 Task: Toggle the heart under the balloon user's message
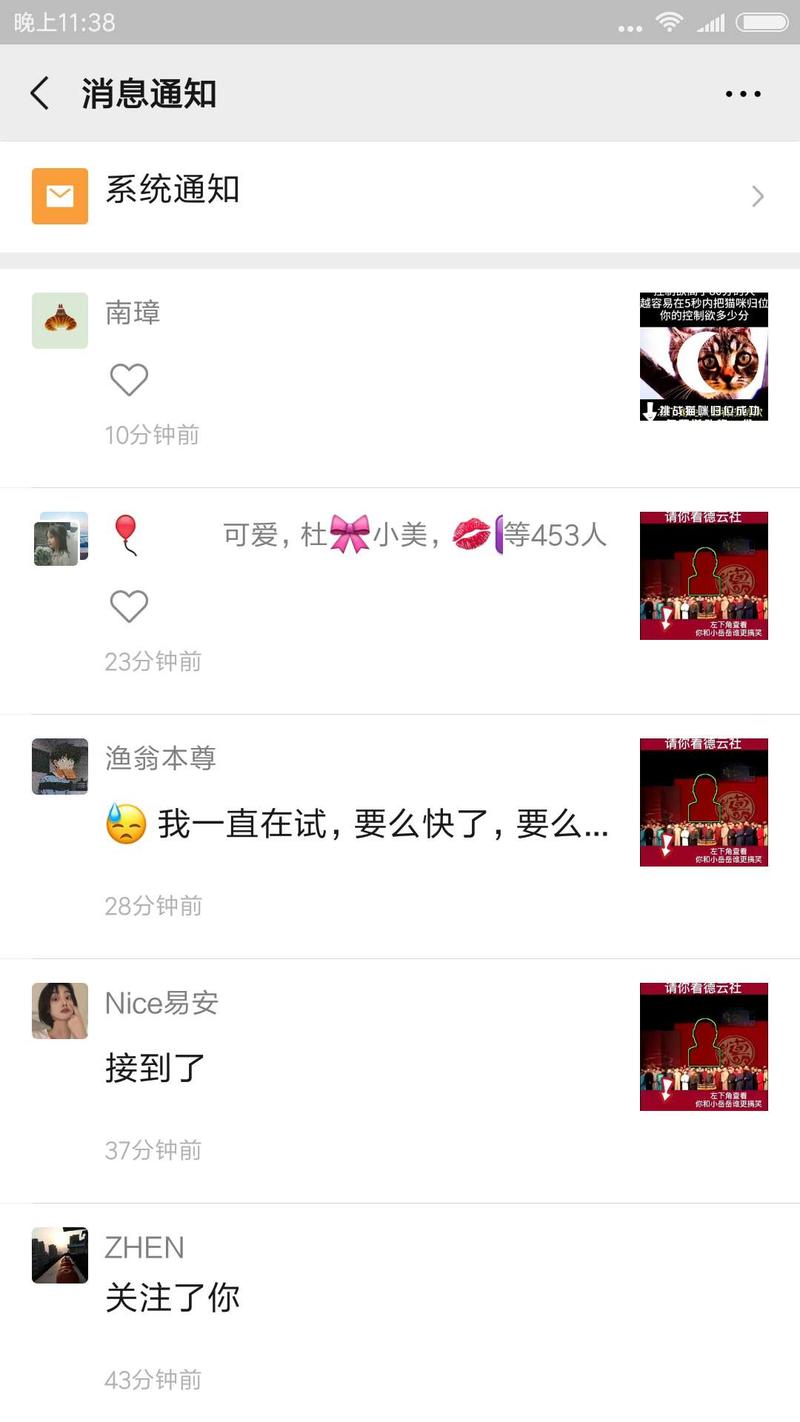pos(129,606)
